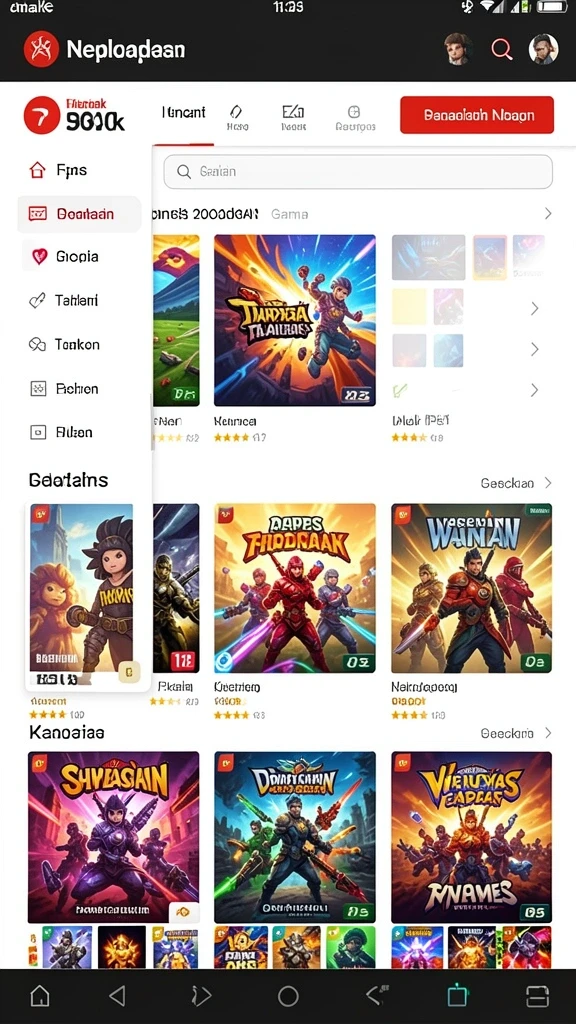This screenshot has height=1024, width=576.
Task: Expand the Gesckan row above the Wanan card
Action: tap(516, 483)
